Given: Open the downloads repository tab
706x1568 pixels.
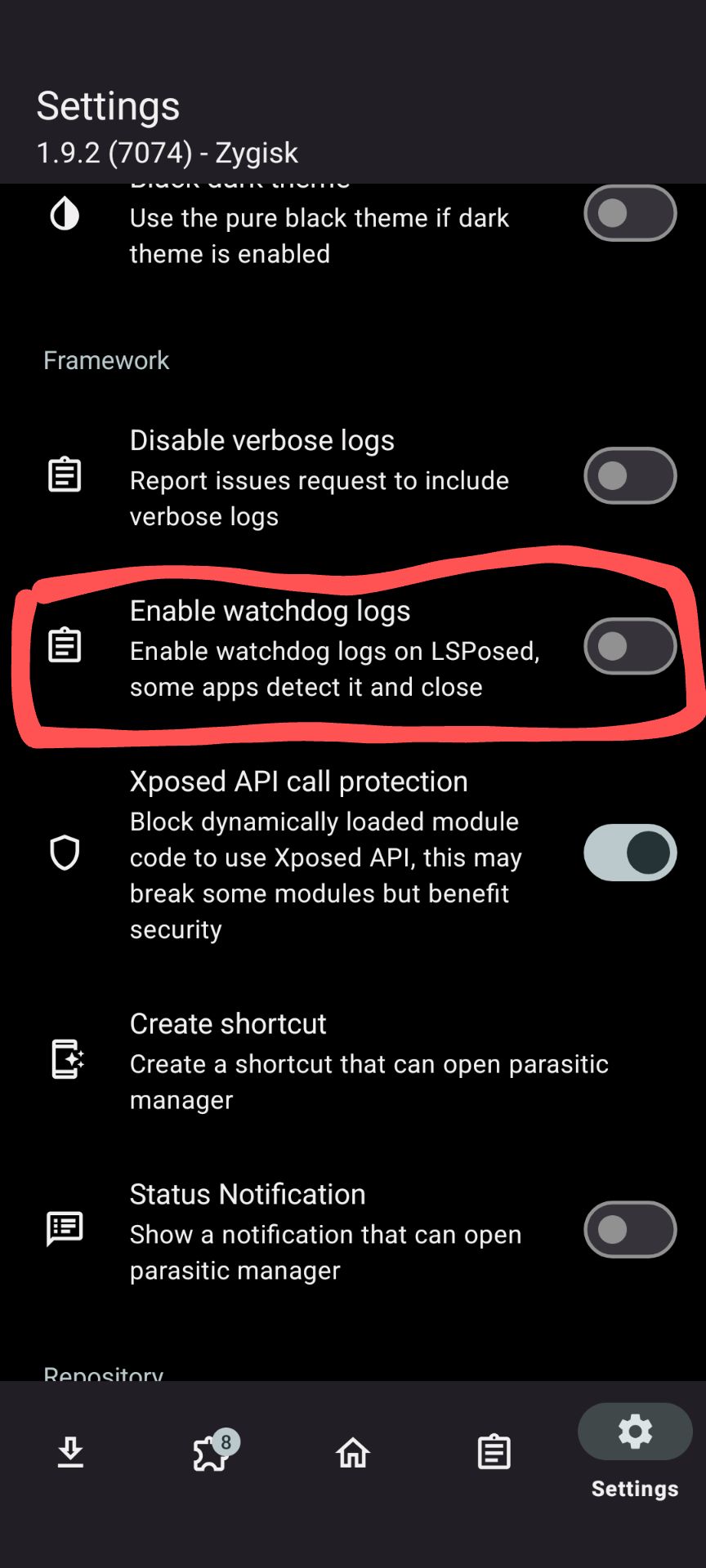Looking at the screenshot, I should click(70, 1452).
